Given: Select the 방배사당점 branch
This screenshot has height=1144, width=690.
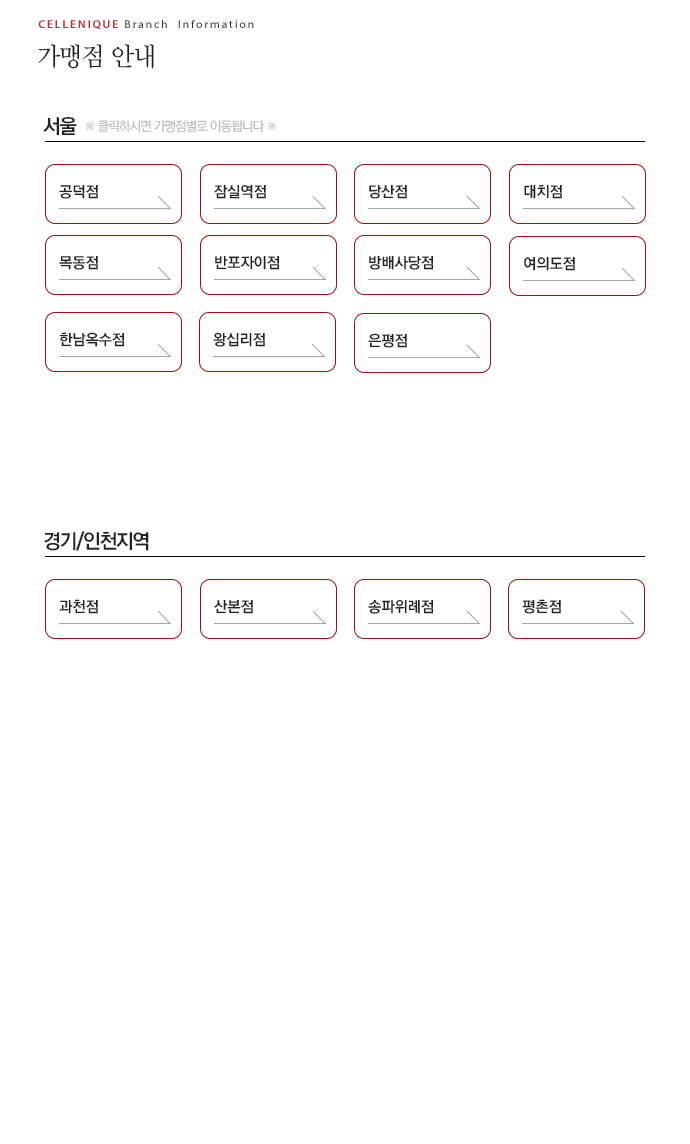Looking at the screenshot, I should 422,265.
